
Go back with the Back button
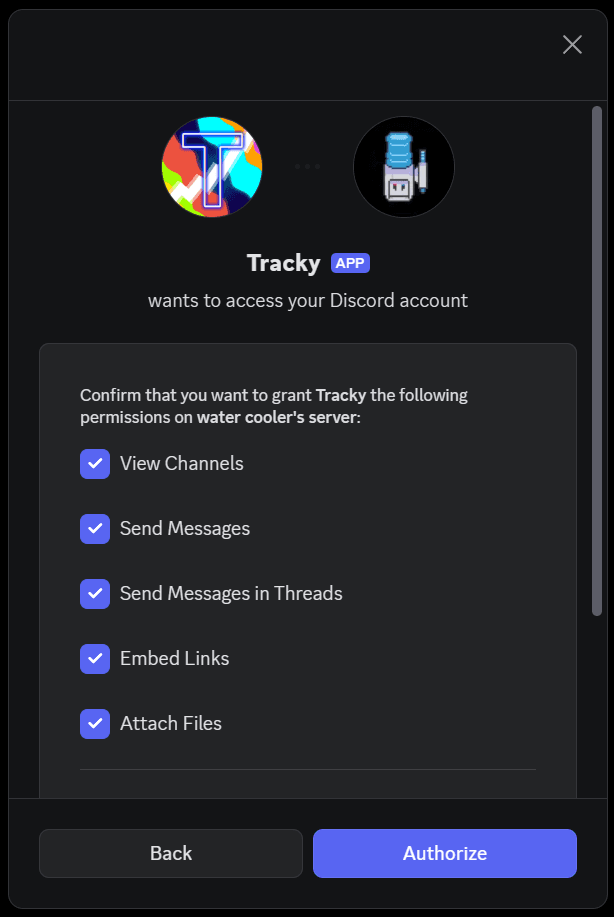click(x=171, y=853)
